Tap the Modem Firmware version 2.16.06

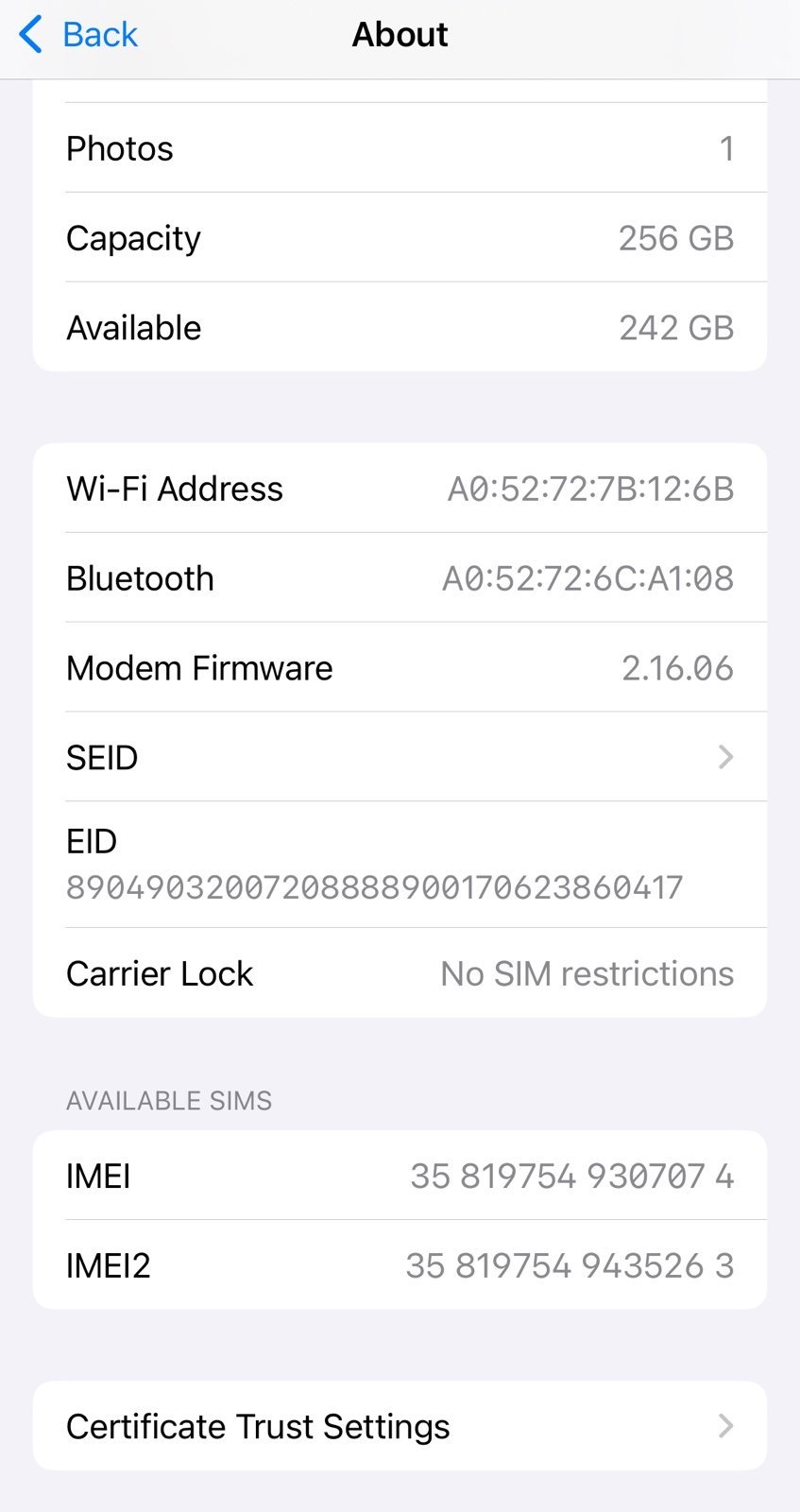[677, 667]
